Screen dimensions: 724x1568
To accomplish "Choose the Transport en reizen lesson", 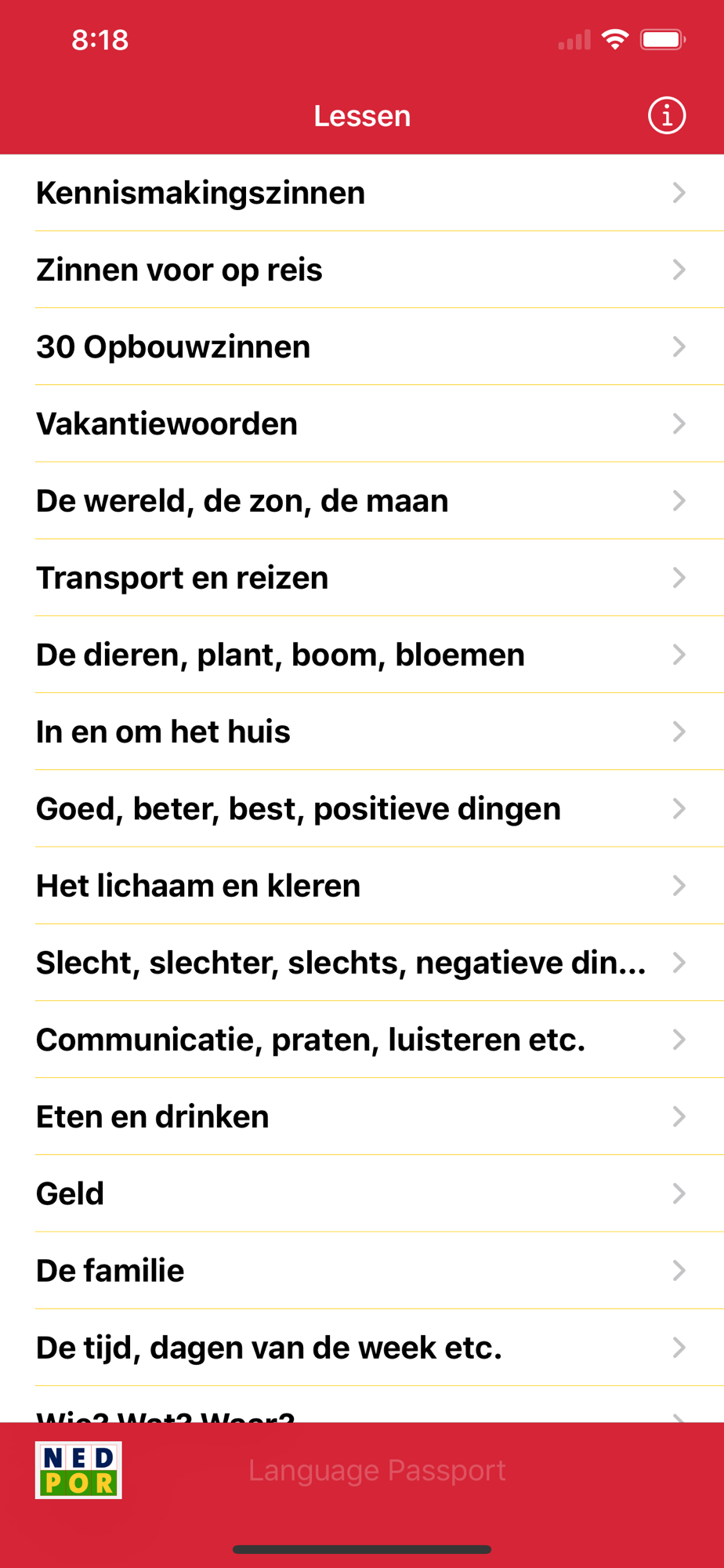I will (362, 577).
